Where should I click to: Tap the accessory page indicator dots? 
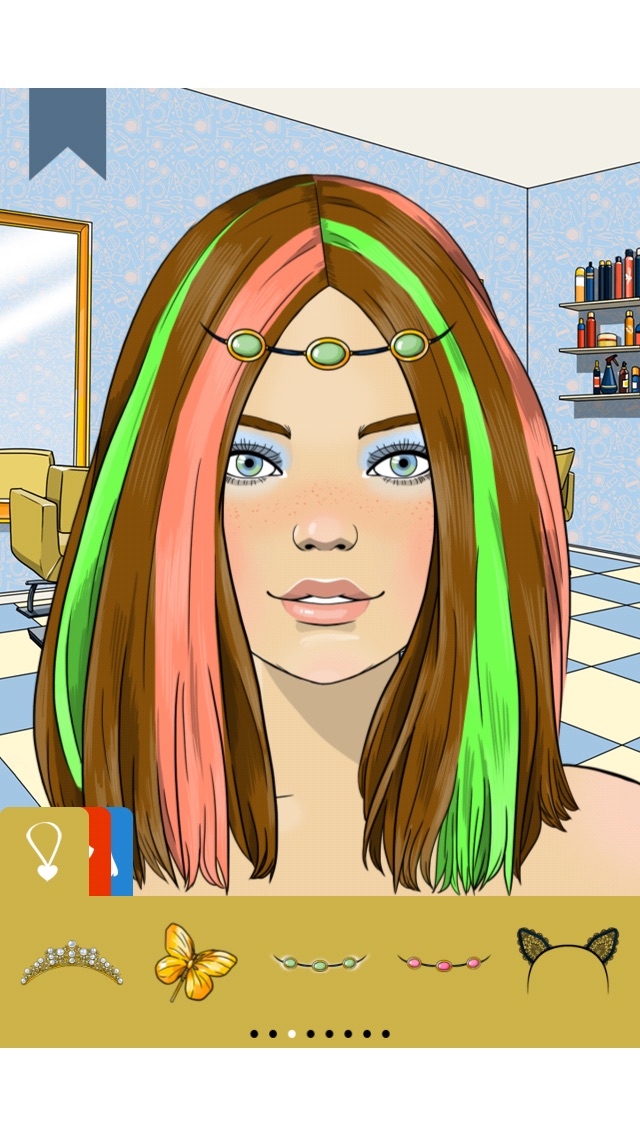pyautogui.click(x=319, y=1034)
